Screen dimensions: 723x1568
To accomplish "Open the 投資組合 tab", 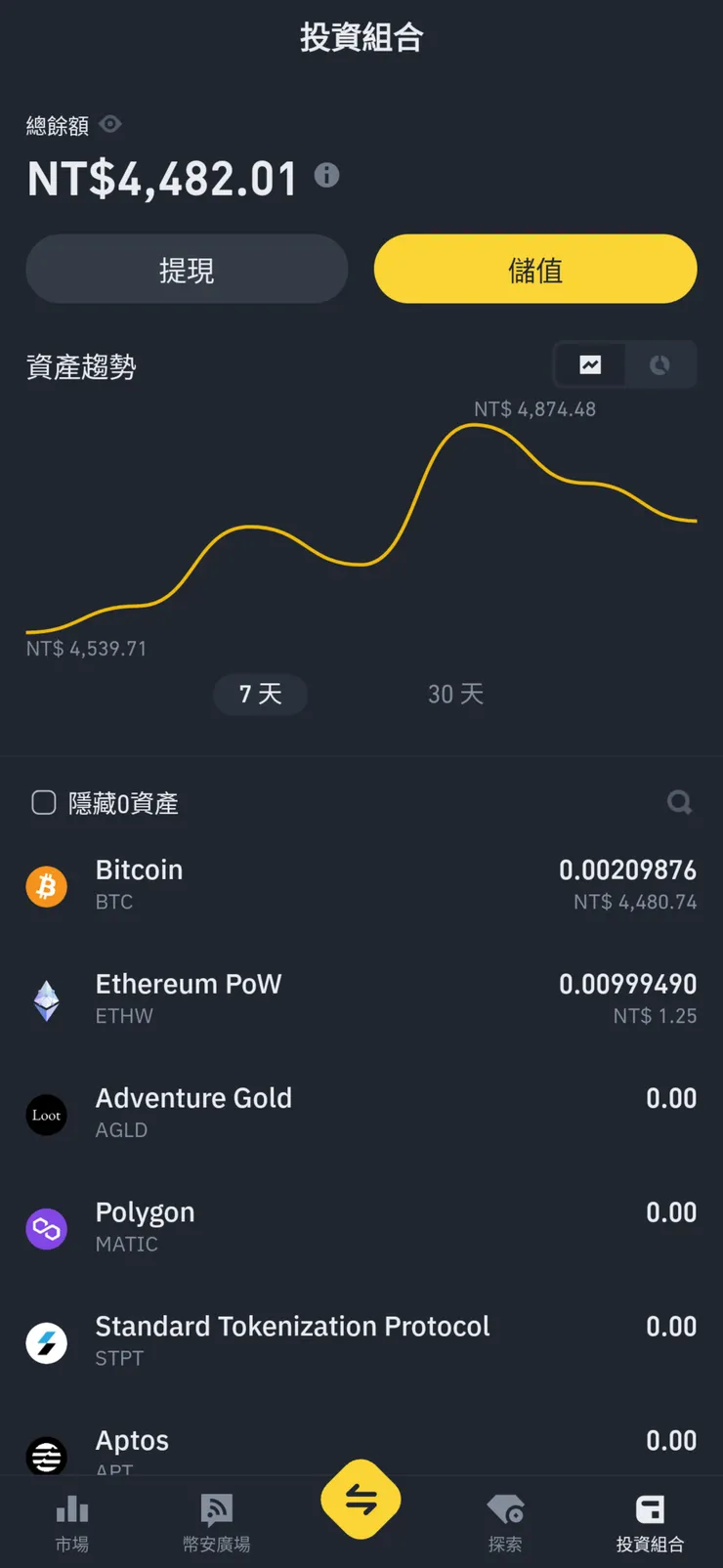I will coord(650,1522).
